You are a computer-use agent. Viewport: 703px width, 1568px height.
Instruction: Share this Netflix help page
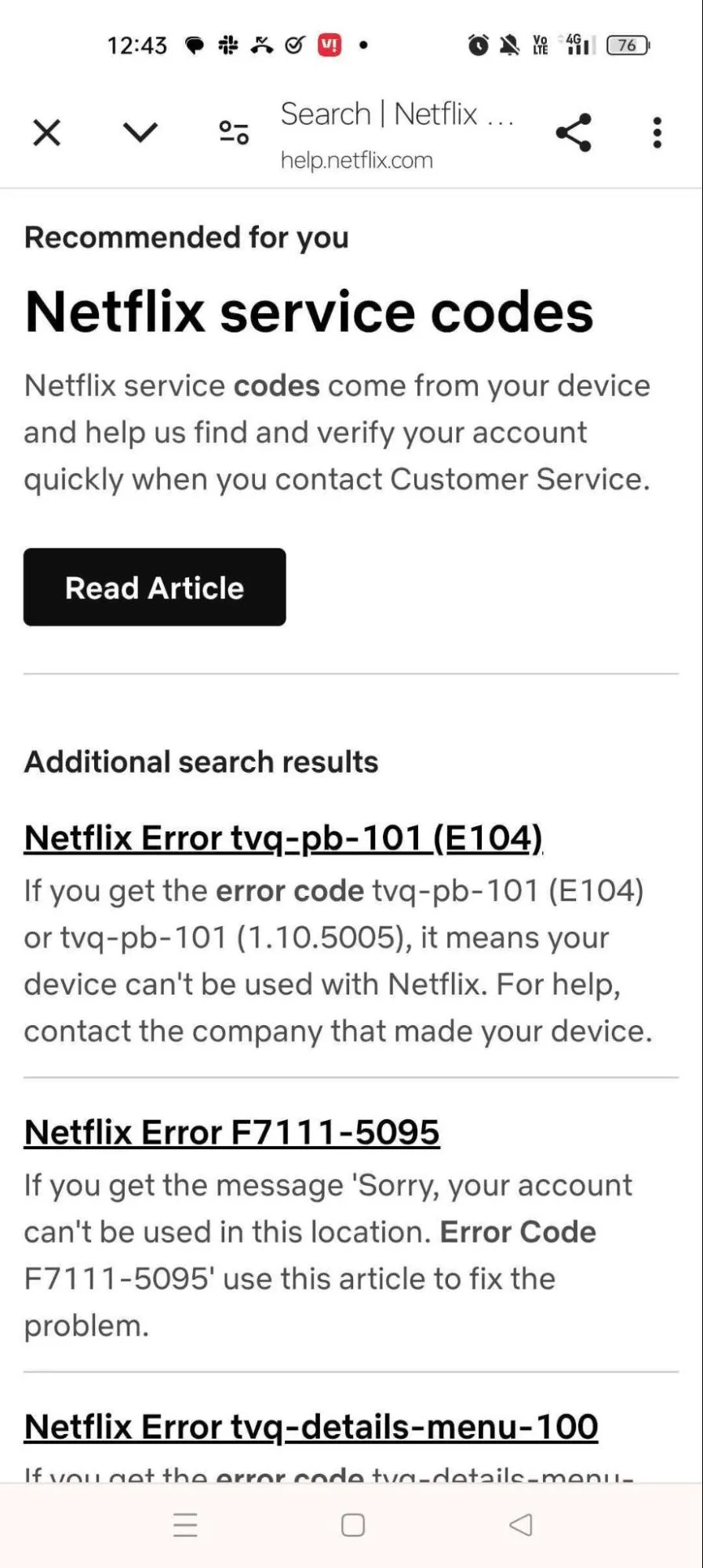(x=574, y=133)
